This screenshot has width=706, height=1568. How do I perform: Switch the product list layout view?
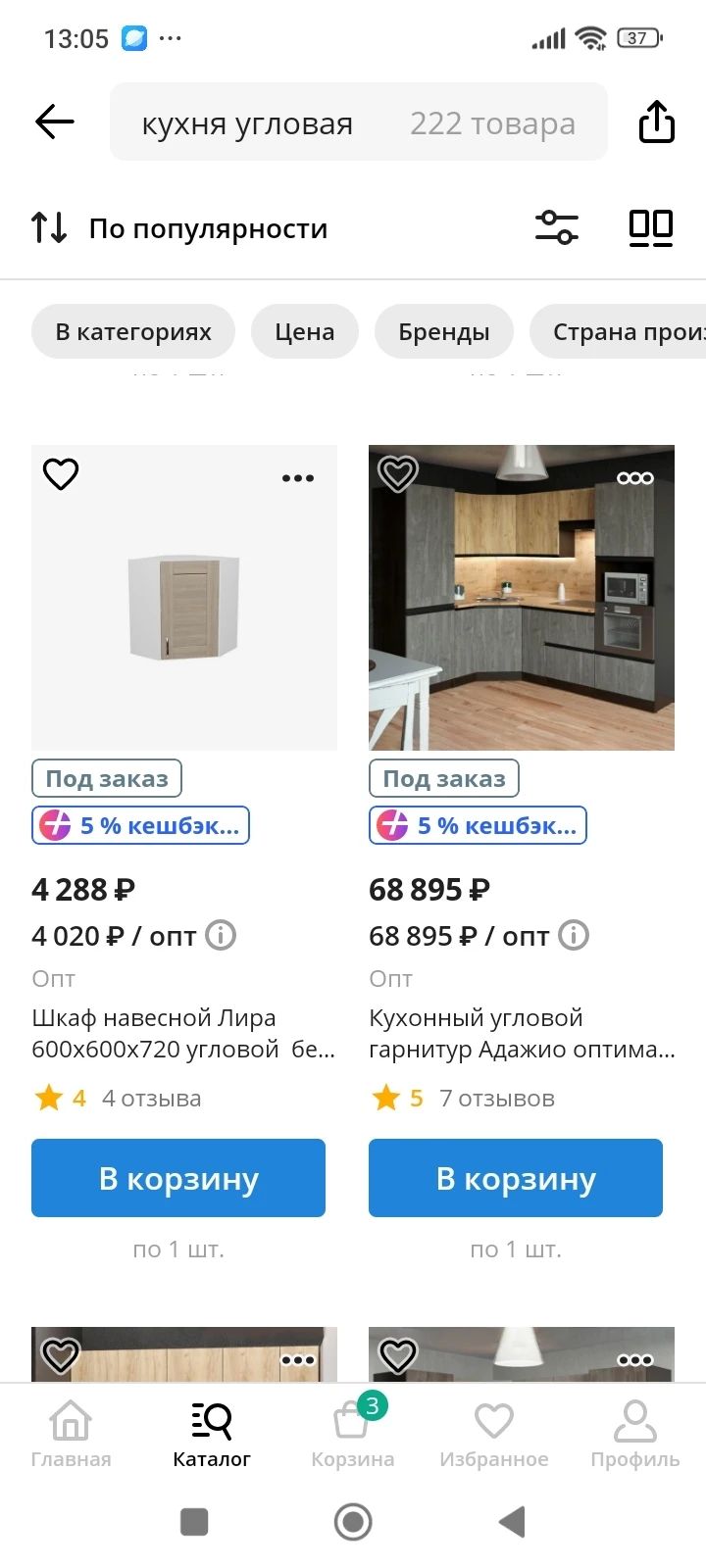650,227
